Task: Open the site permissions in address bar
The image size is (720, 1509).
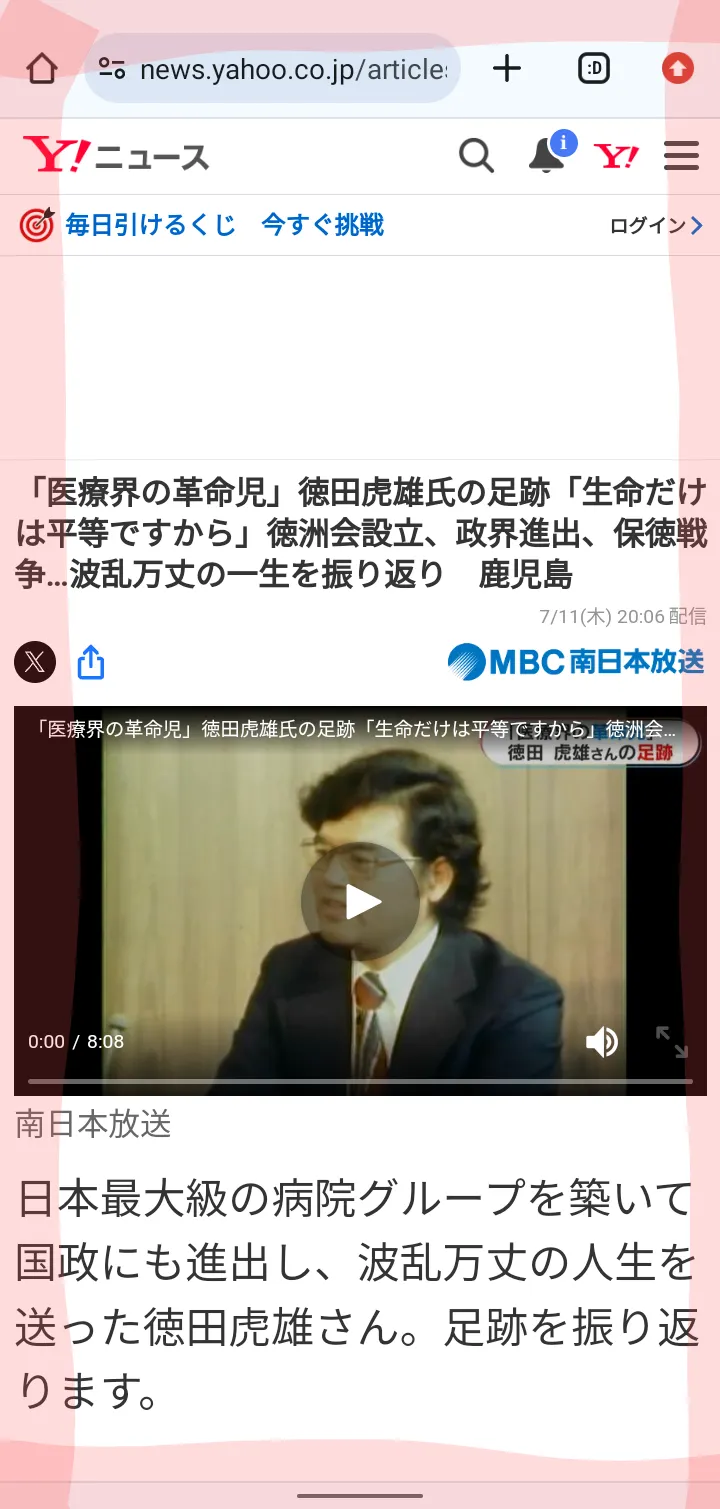Action: coord(112,69)
